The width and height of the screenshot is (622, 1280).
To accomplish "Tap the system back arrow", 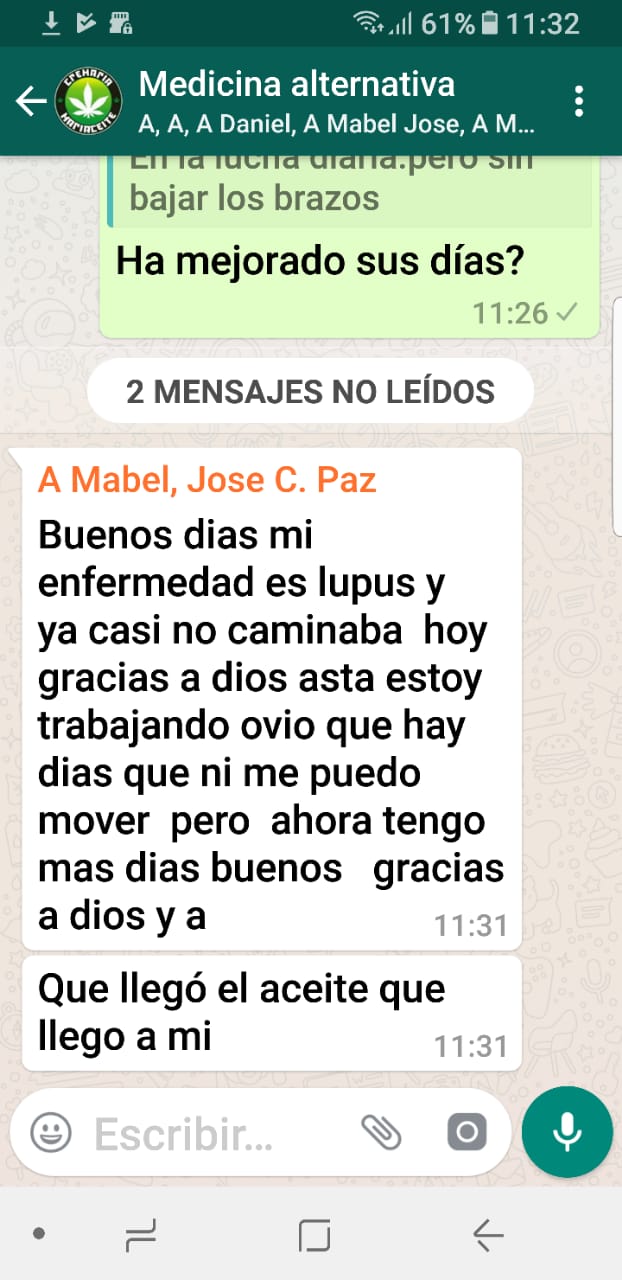I will [488, 1236].
